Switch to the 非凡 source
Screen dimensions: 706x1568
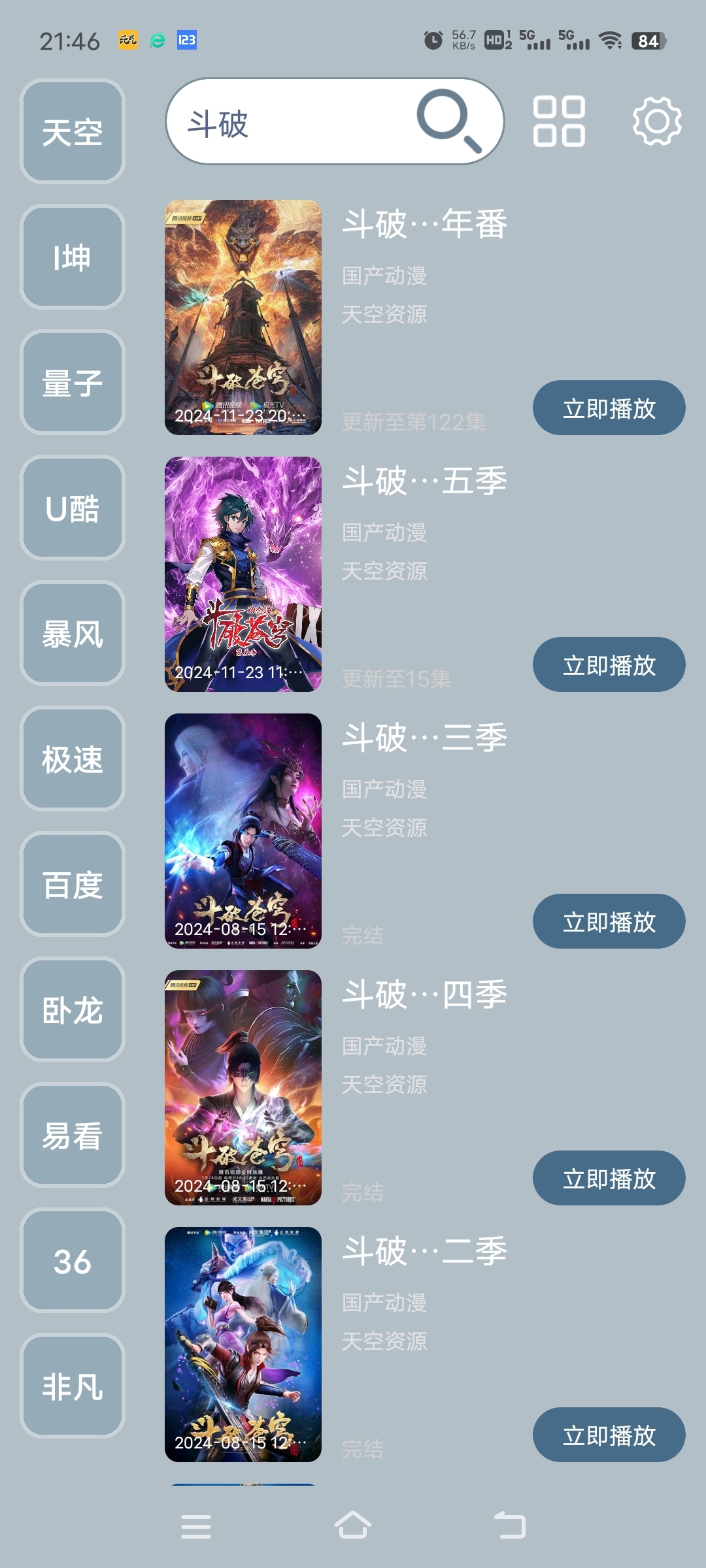click(x=73, y=1386)
